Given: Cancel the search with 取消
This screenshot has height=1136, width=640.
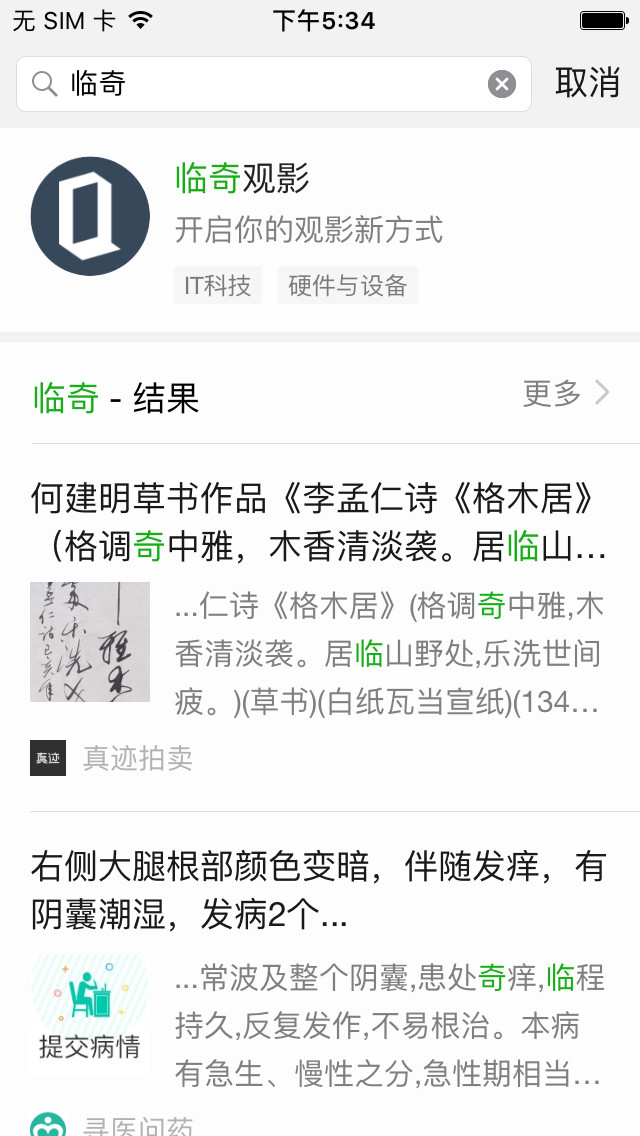Looking at the screenshot, I should tap(588, 84).
